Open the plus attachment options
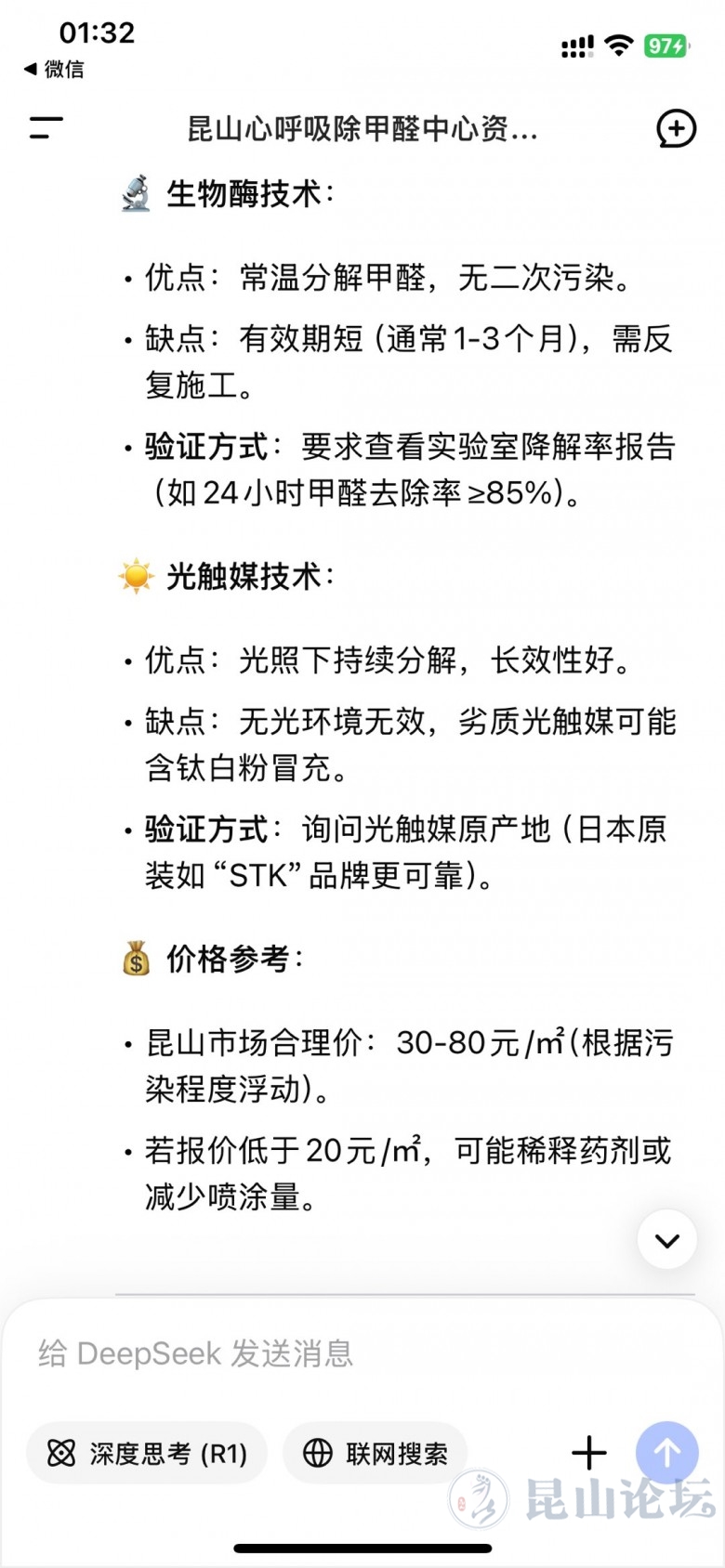 tap(588, 1453)
